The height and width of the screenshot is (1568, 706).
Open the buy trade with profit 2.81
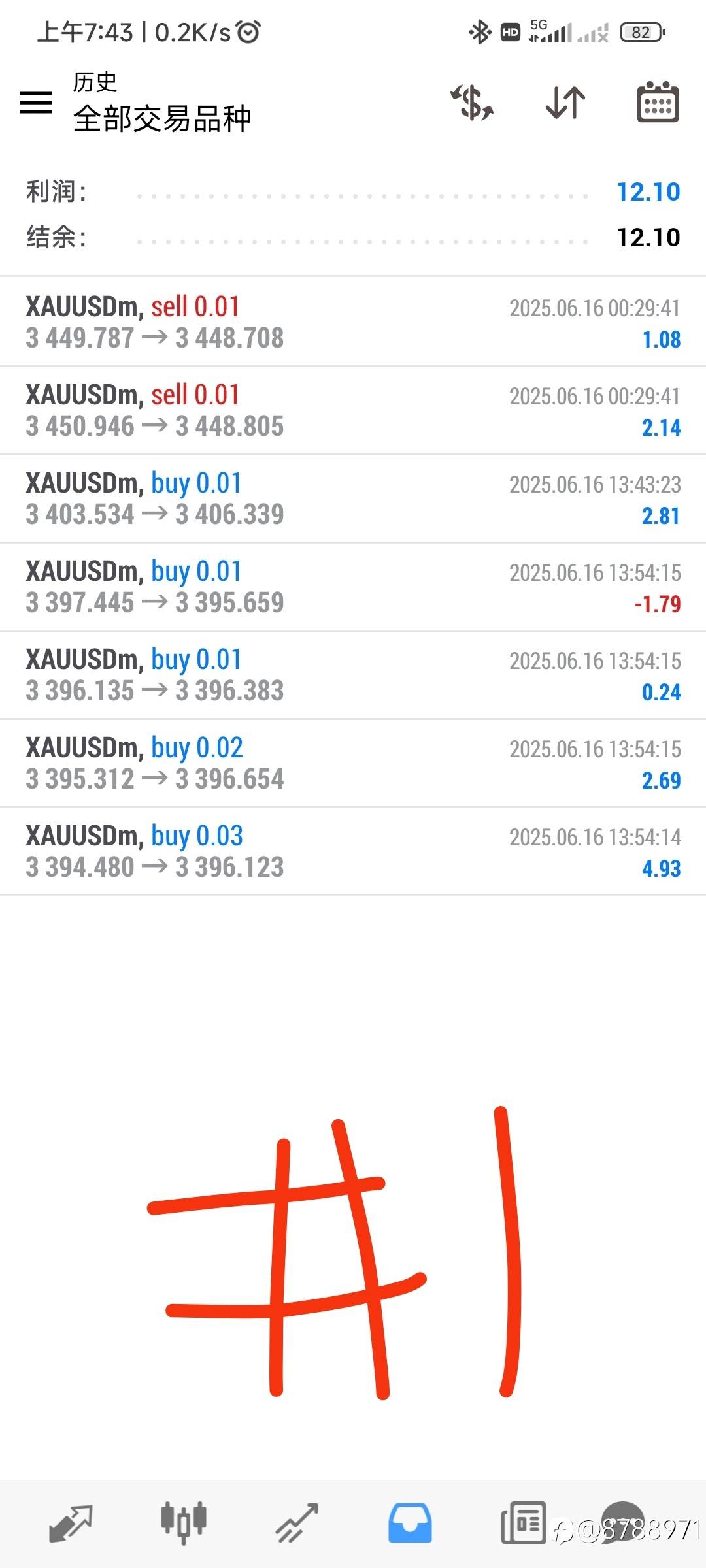click(353, 498)
